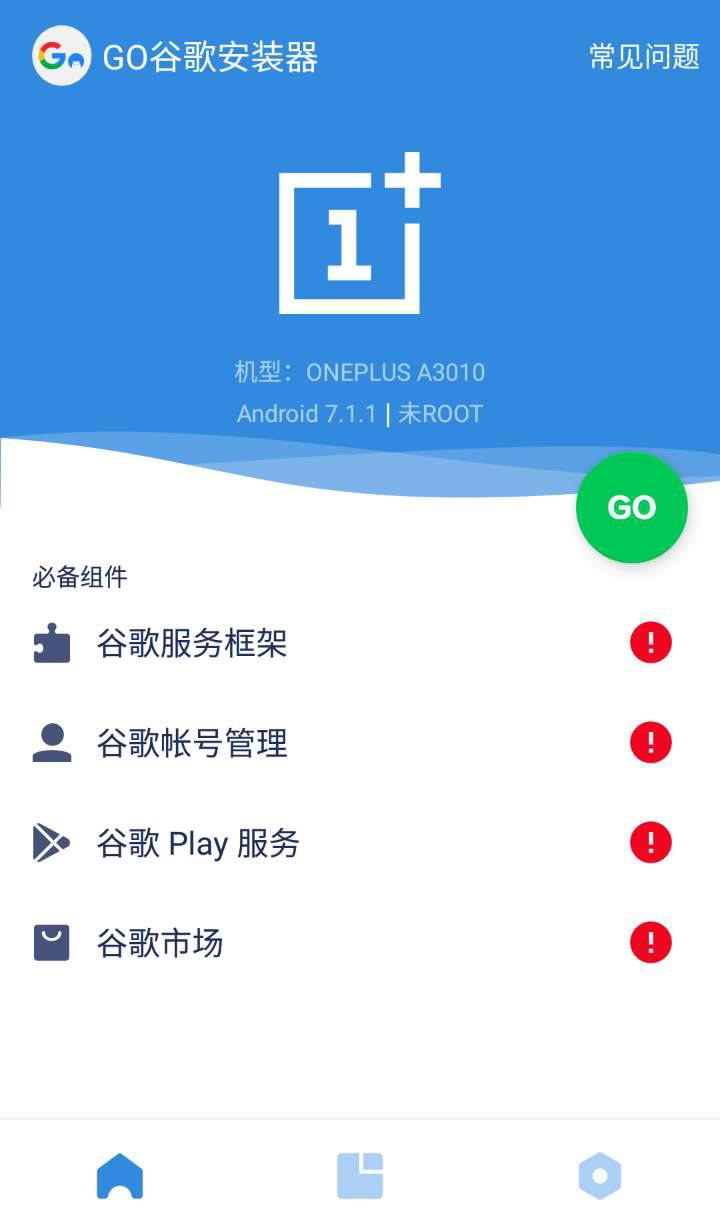
Task: Click the warning badge for 谷歌 Play 服务
Action: 651,843
